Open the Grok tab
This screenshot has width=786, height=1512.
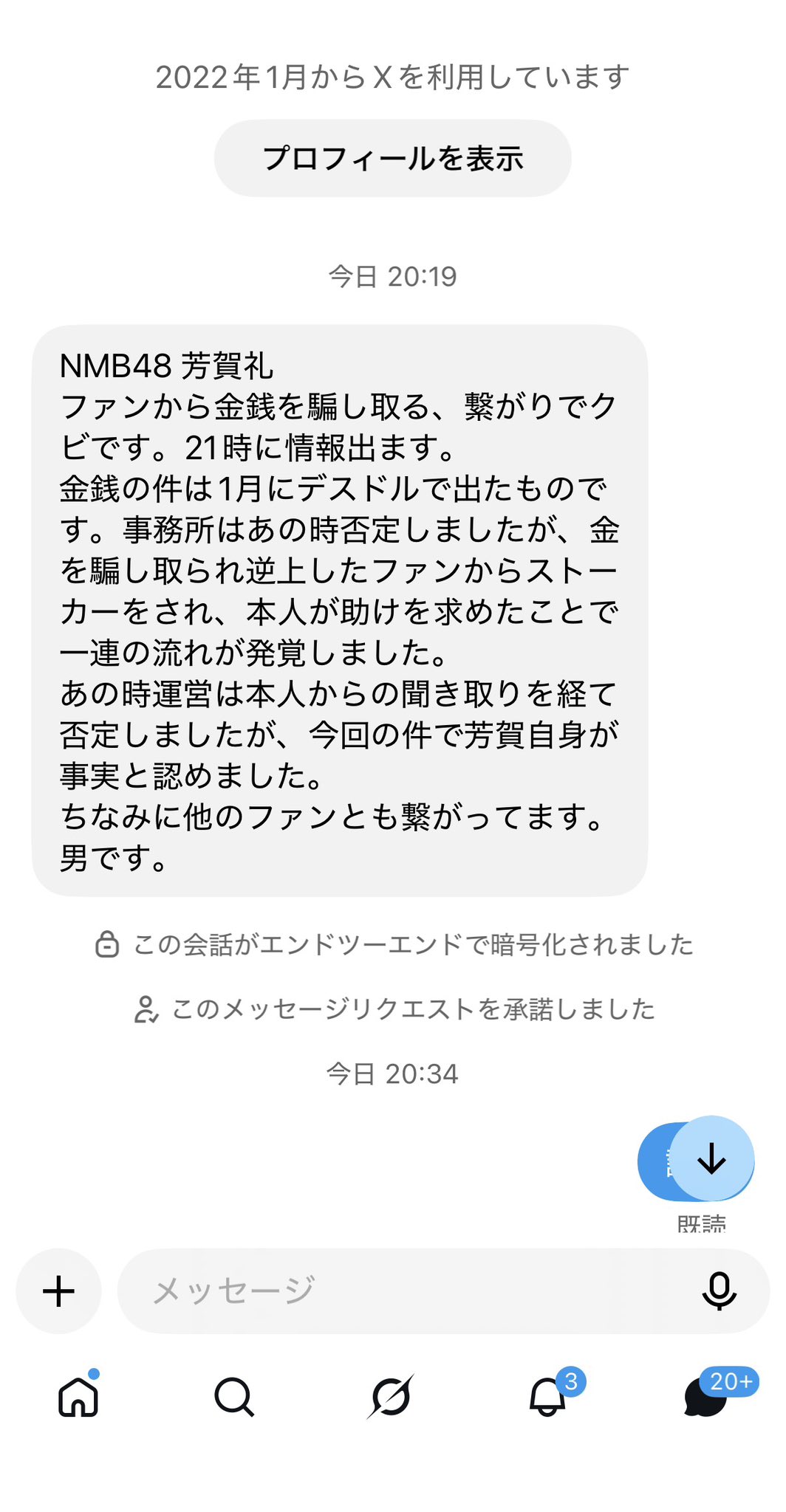391,1397
